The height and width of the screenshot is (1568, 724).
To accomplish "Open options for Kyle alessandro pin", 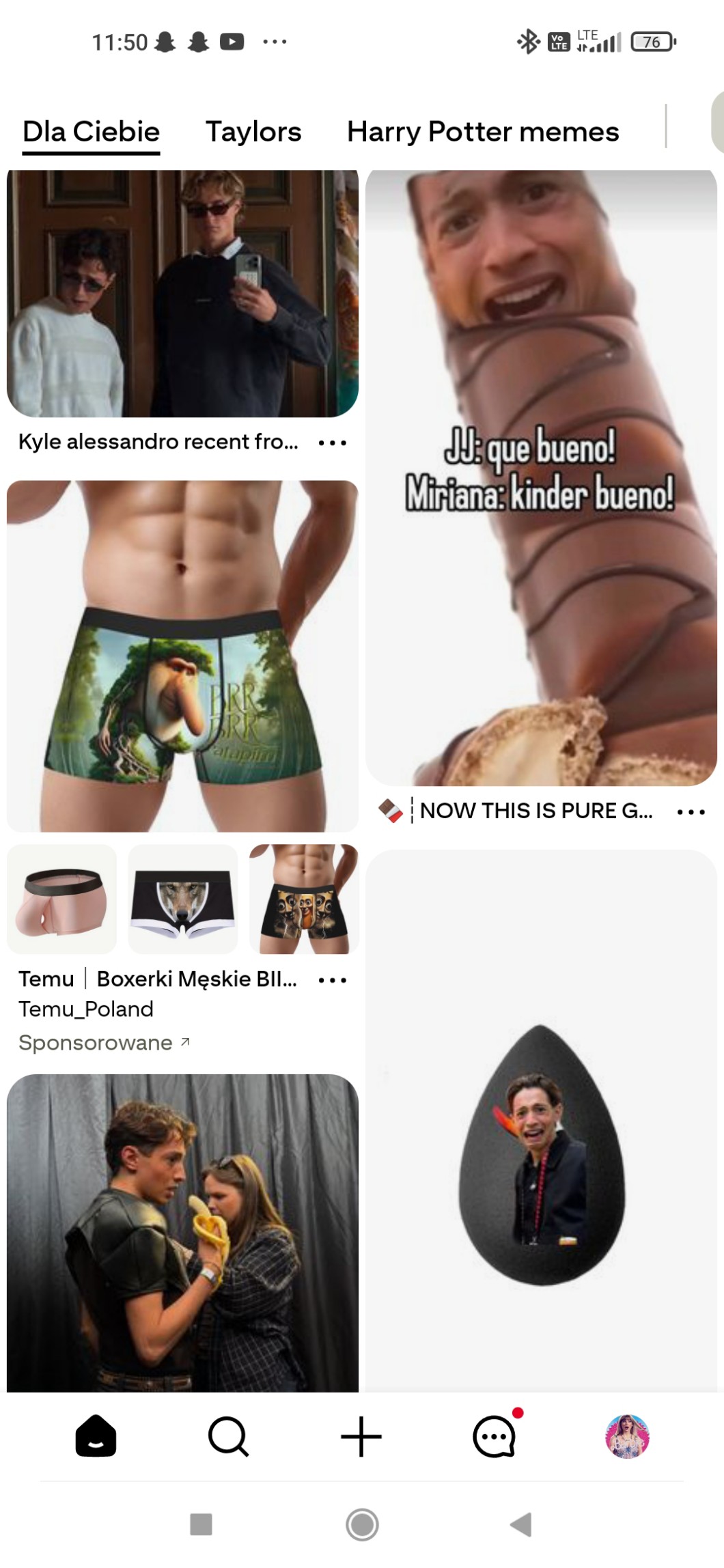I will [x=333, y=443].
